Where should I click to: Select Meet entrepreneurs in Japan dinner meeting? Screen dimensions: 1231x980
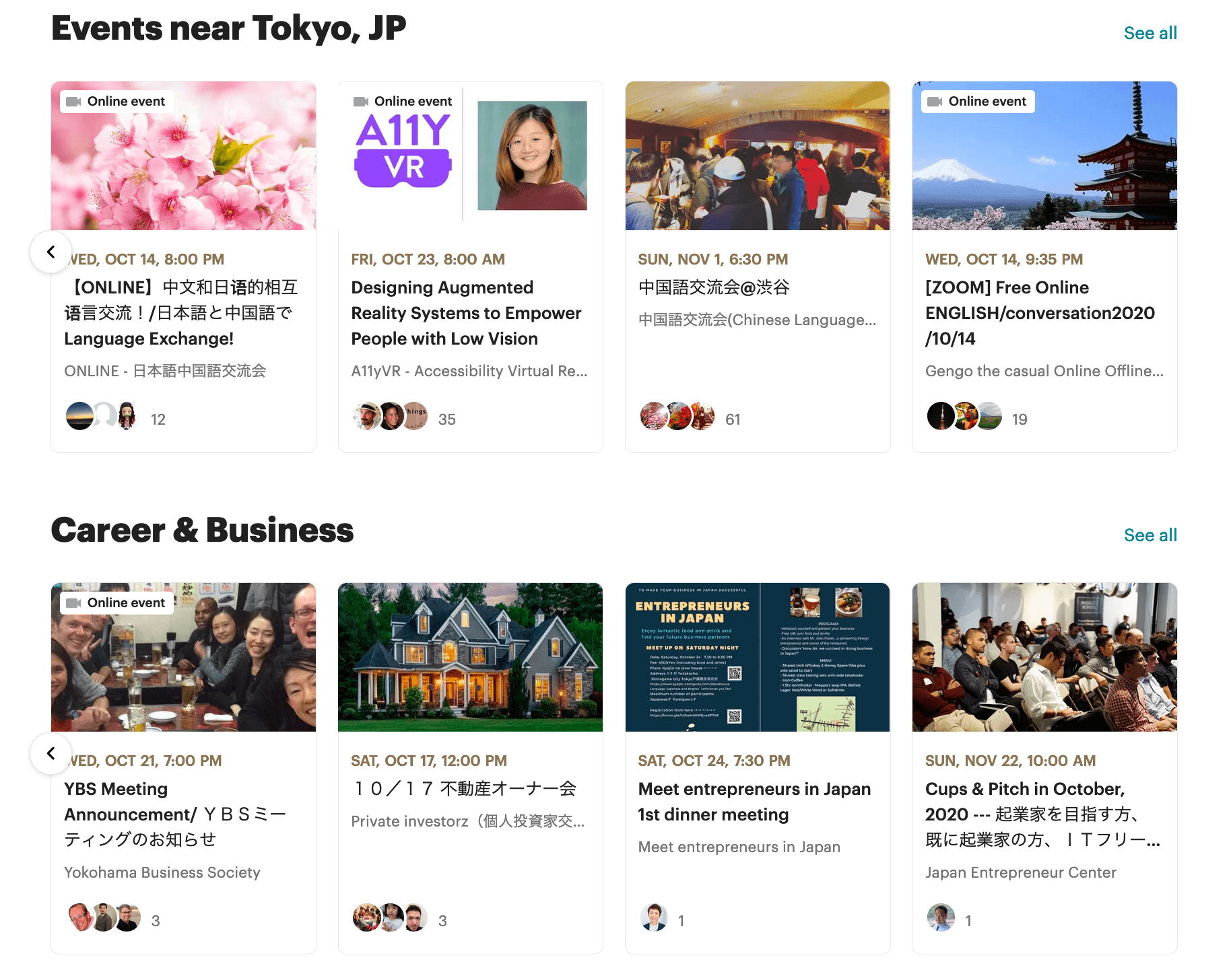(754, 802)
